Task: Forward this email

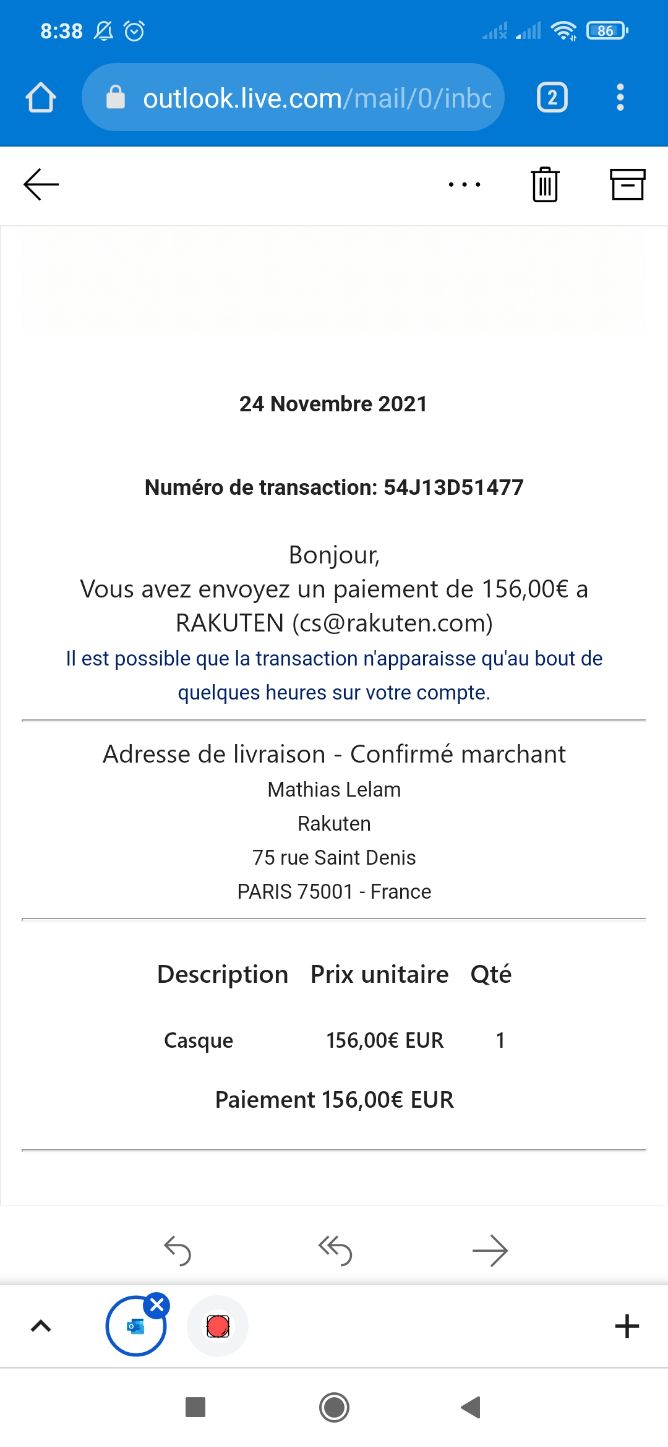Action: pos(490,1250)
